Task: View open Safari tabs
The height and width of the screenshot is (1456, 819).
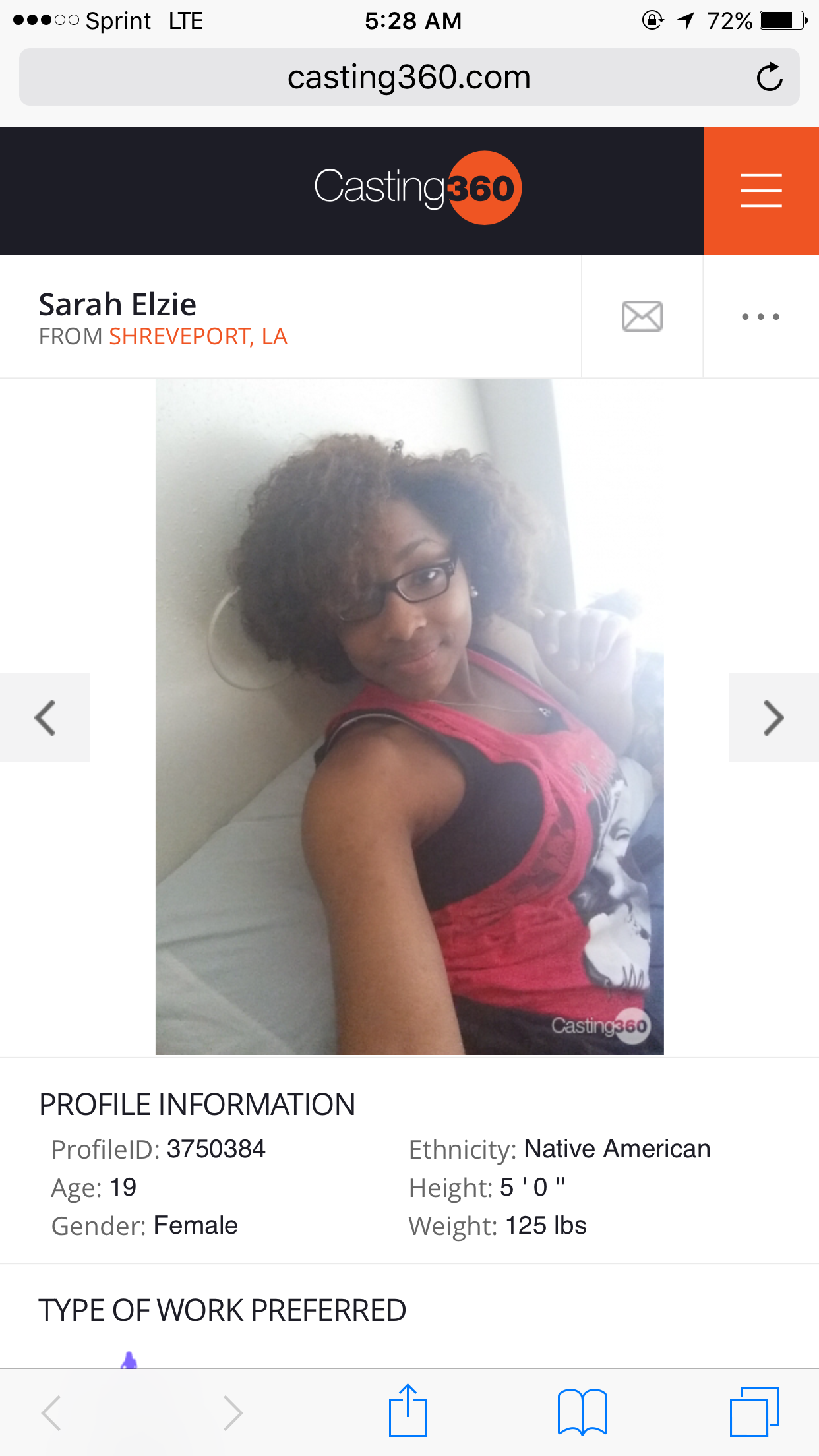Action: pyautogui.click(x=754, y=1411)
